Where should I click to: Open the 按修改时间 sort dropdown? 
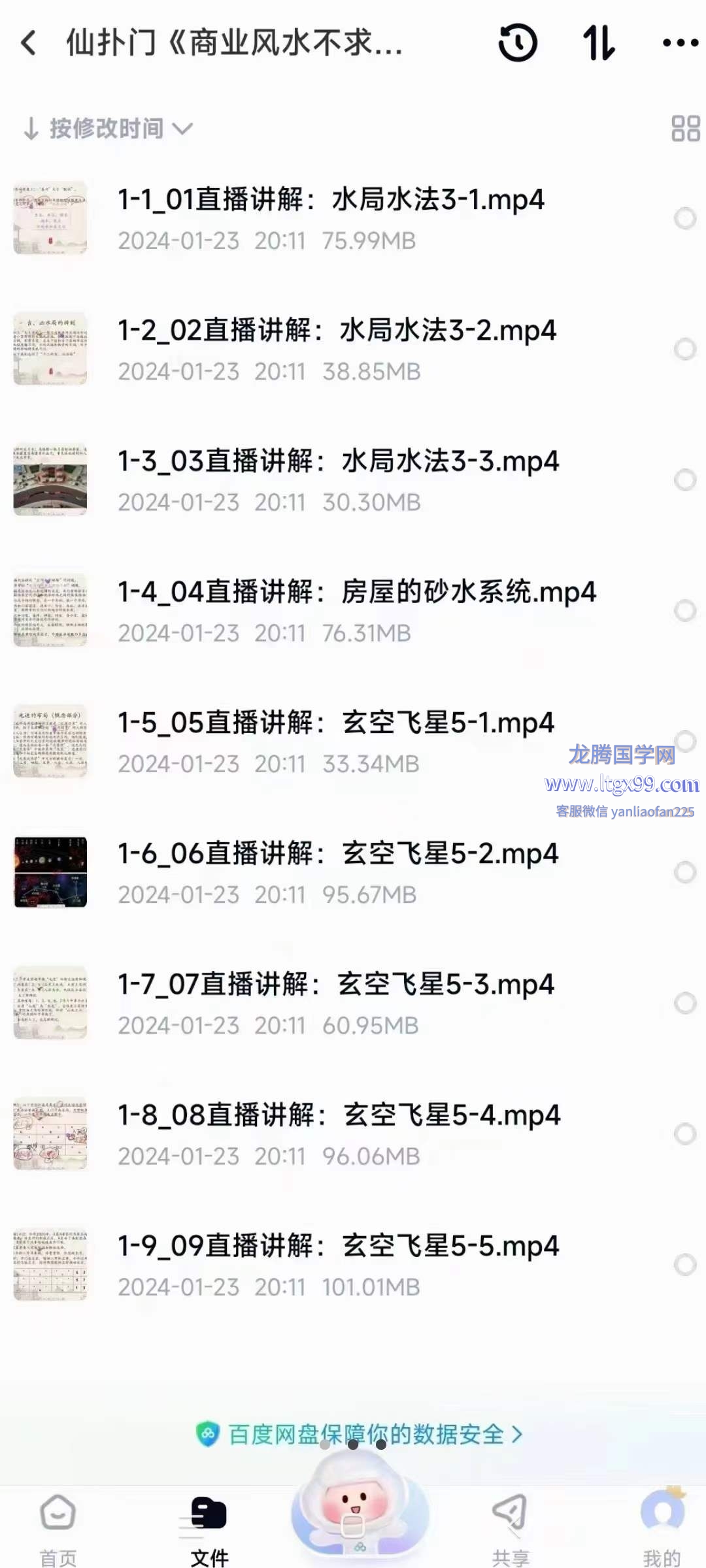(x=108, y=129)
